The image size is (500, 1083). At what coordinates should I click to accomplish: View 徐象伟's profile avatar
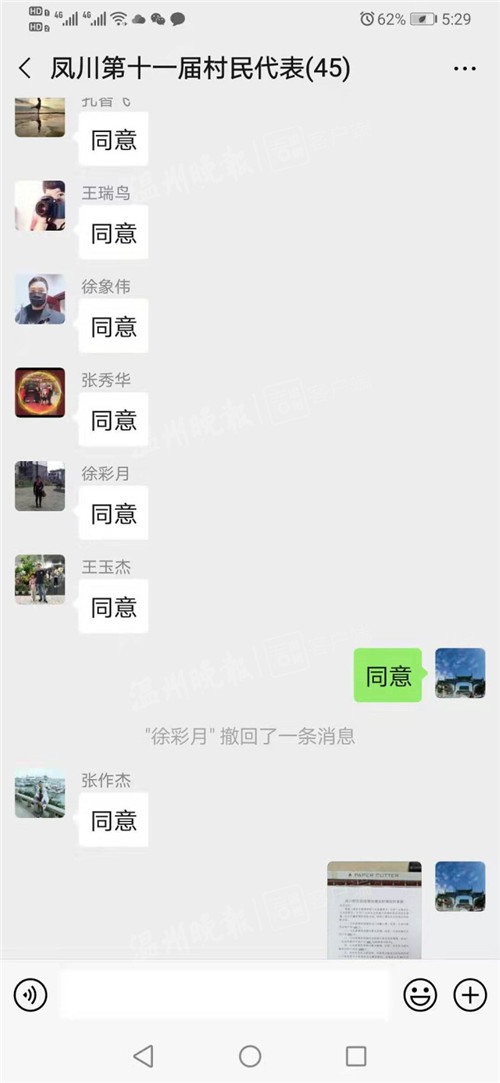coord(40,299)
